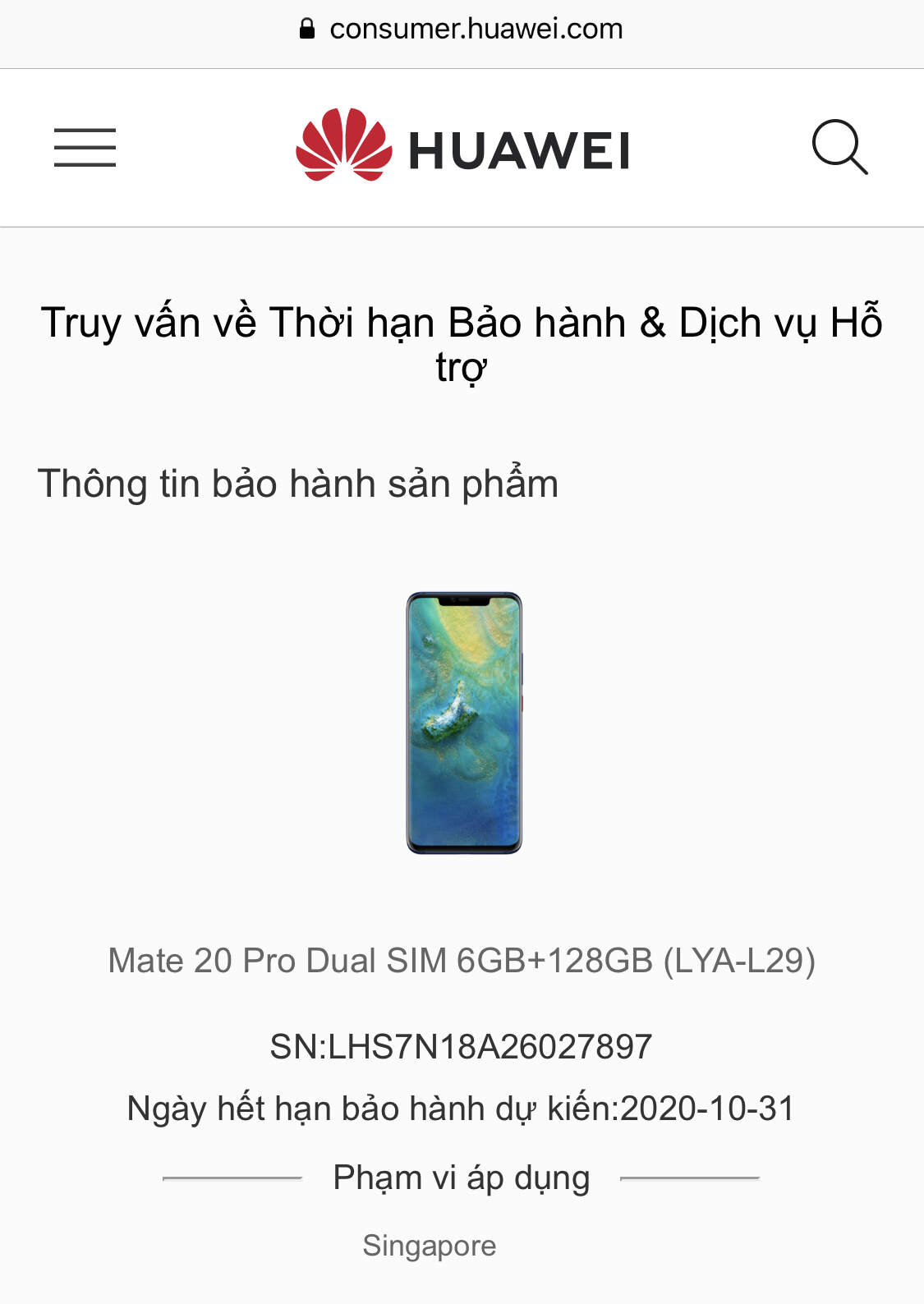Image resolution: width=924 pixels, height=1304 pixels.
Task: Tap the Huawei logo to go home
Action: click(462, 146)
